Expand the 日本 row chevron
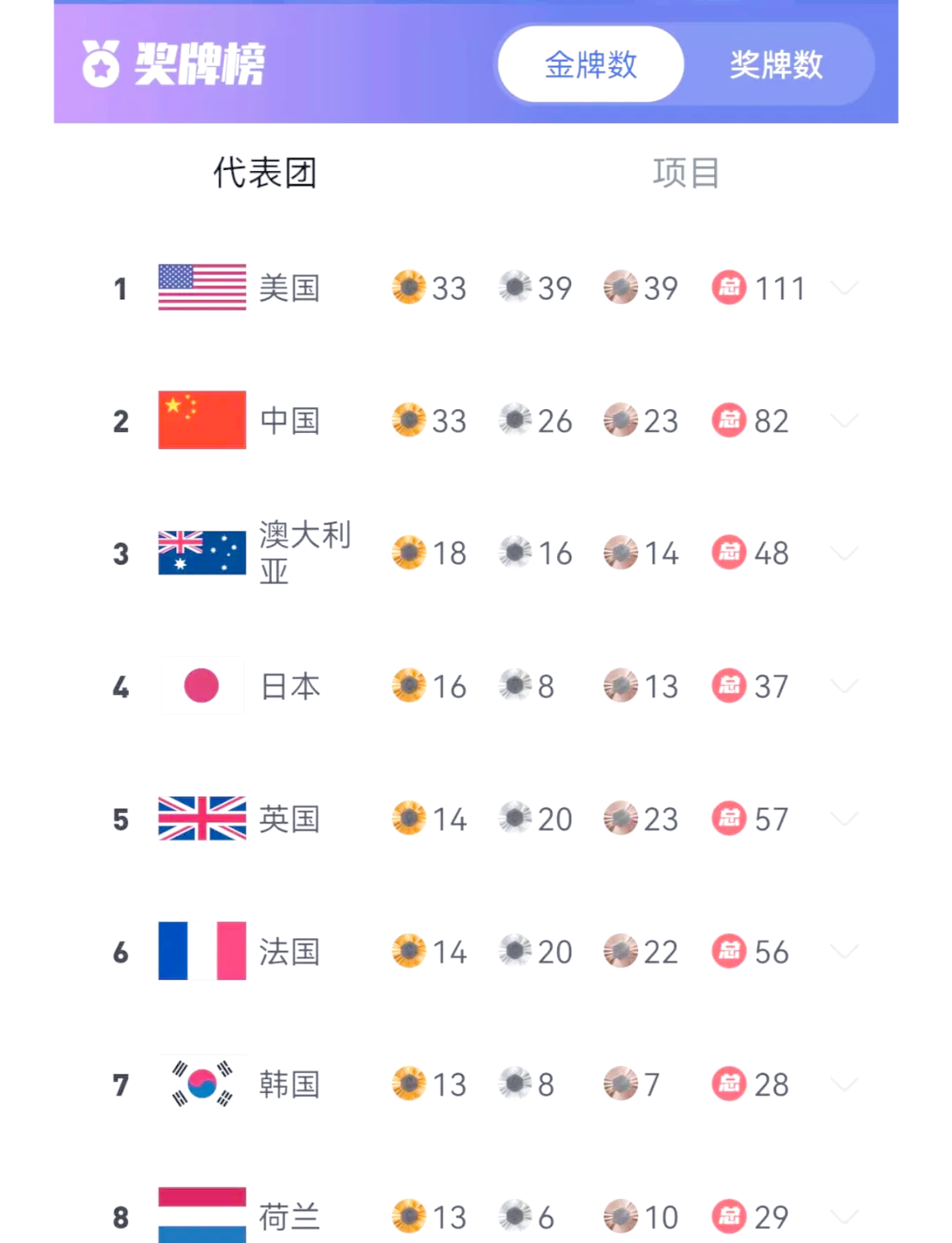 pos(844,686)
